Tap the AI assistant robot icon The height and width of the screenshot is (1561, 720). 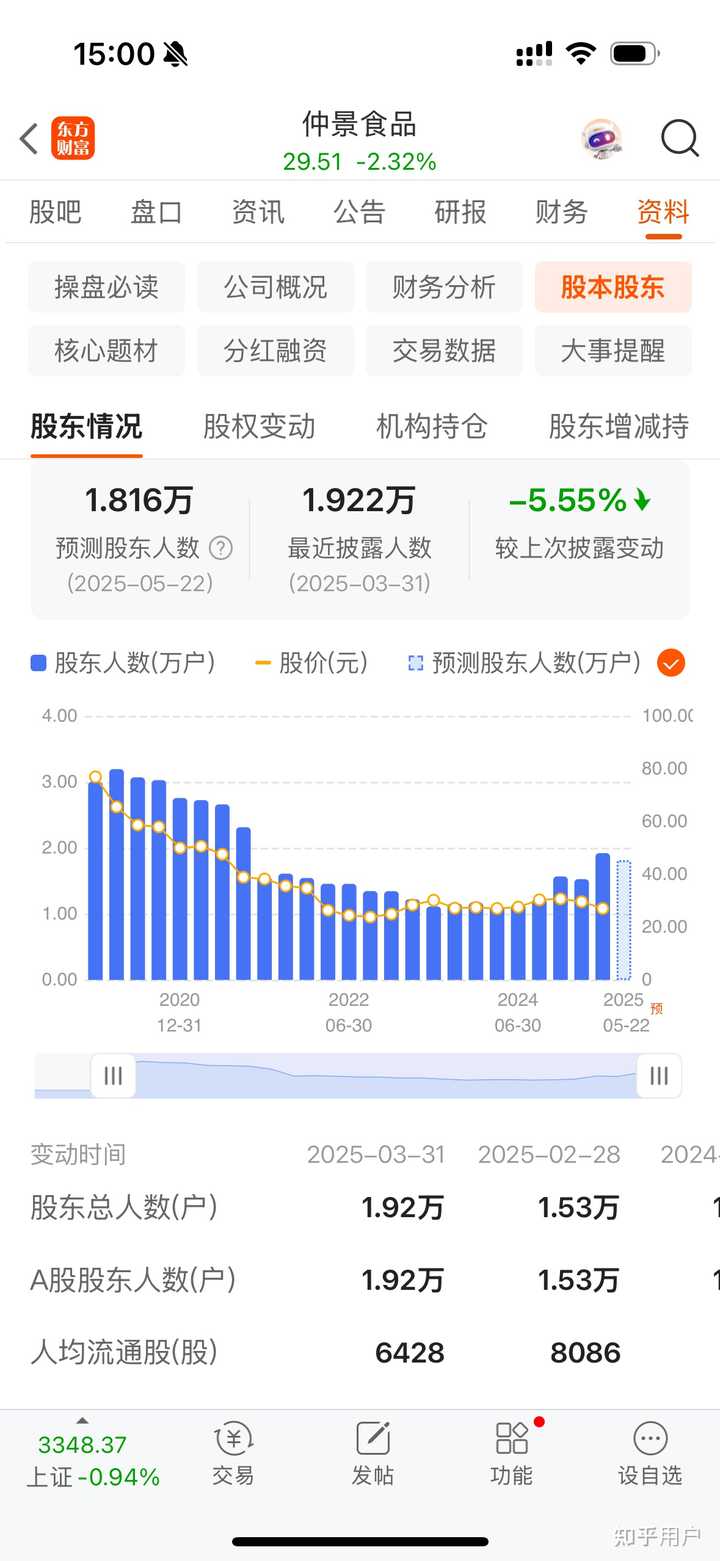pos(601,139)
